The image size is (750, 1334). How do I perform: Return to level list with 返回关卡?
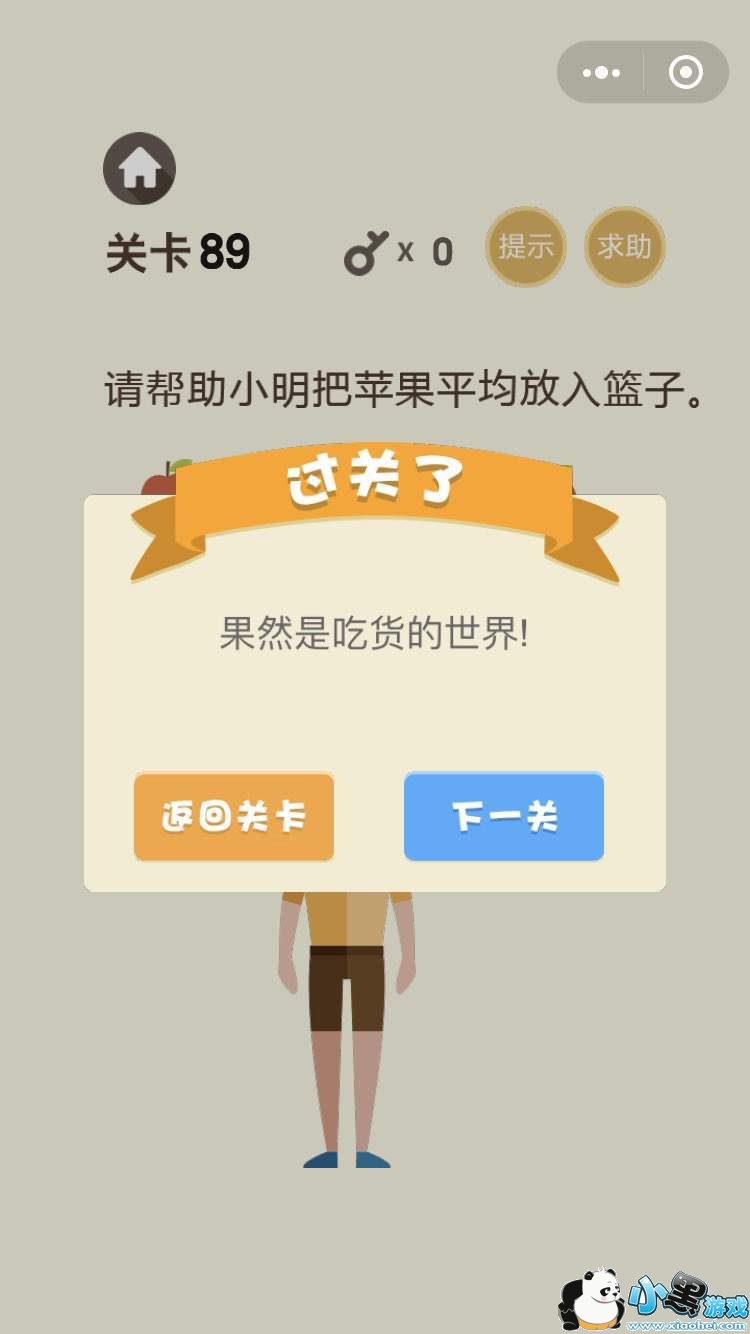pyautogui.click(x=234, y=817)
